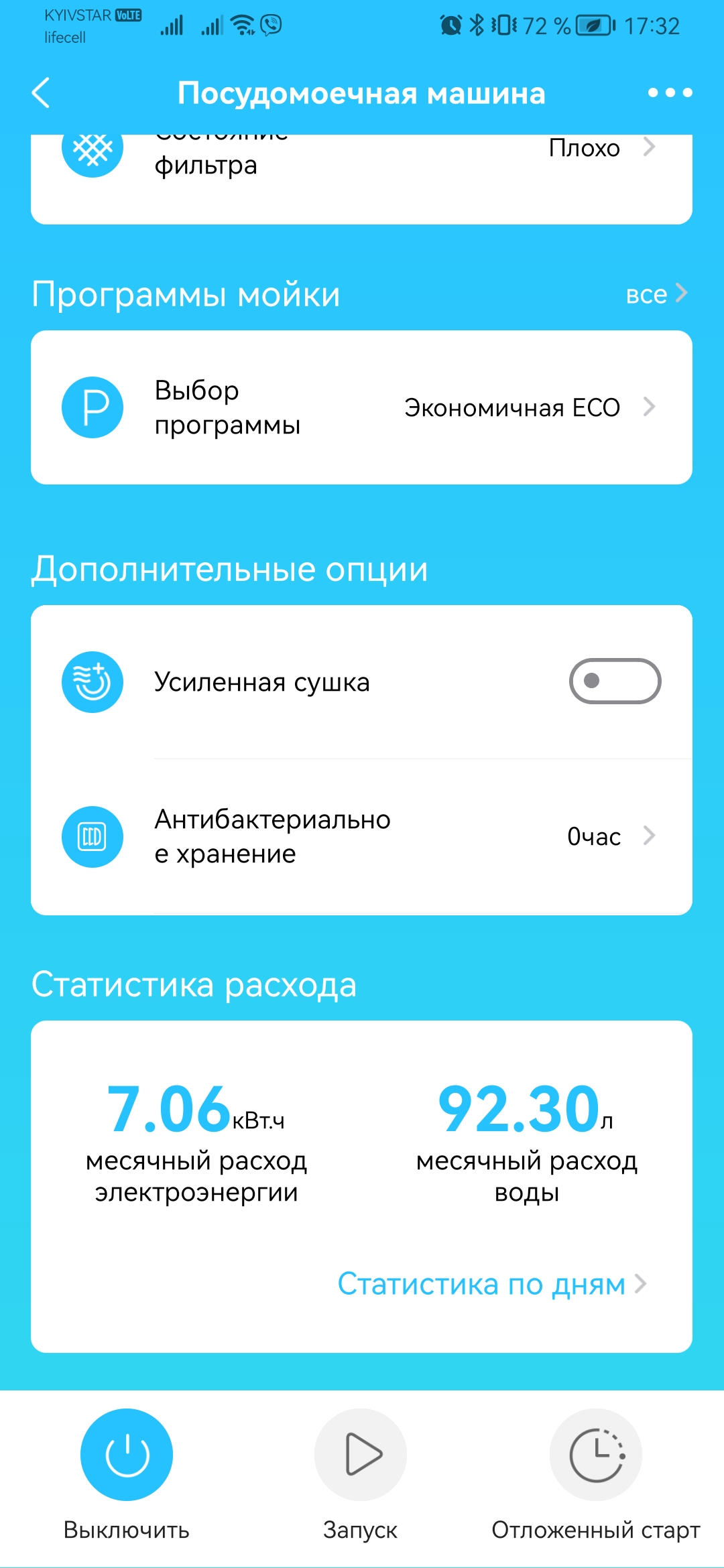Open the three-dot overflow menu
Viewport: 724px width, 1568px height.
pyautogui.click(x=670, y=92)
